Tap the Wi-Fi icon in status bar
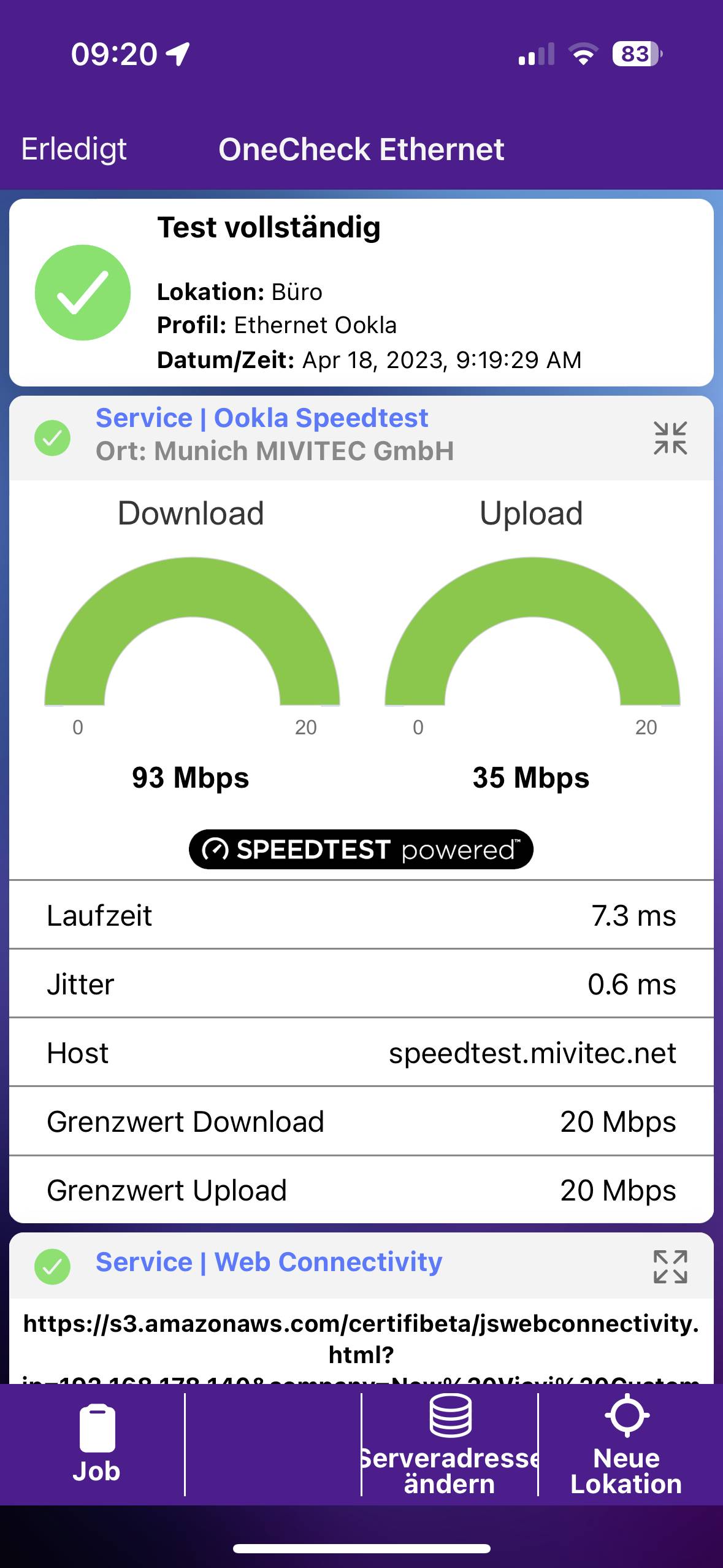Viewport: 723px width, 1568px height. coord(582,55)
